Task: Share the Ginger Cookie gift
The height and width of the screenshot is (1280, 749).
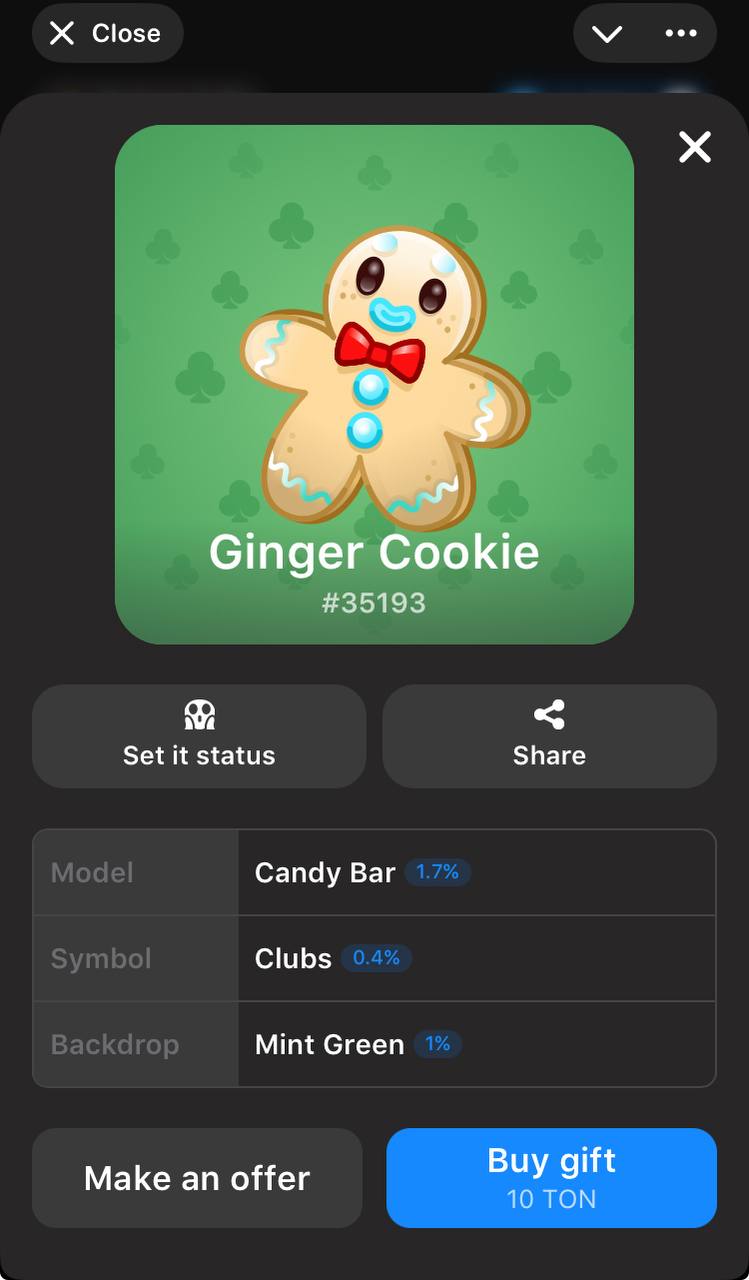Action: [549, 736]
